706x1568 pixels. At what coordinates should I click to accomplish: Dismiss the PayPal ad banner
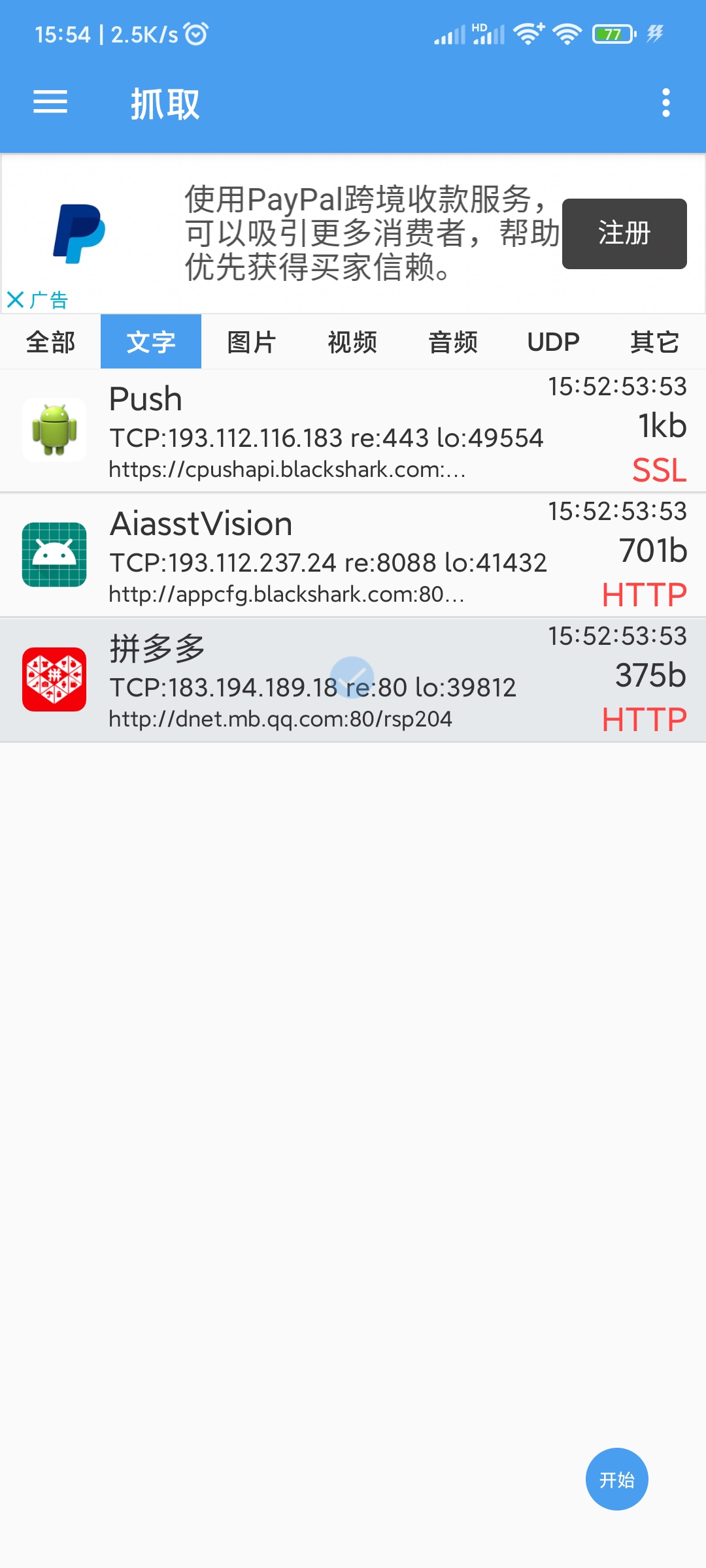[16, 300]
